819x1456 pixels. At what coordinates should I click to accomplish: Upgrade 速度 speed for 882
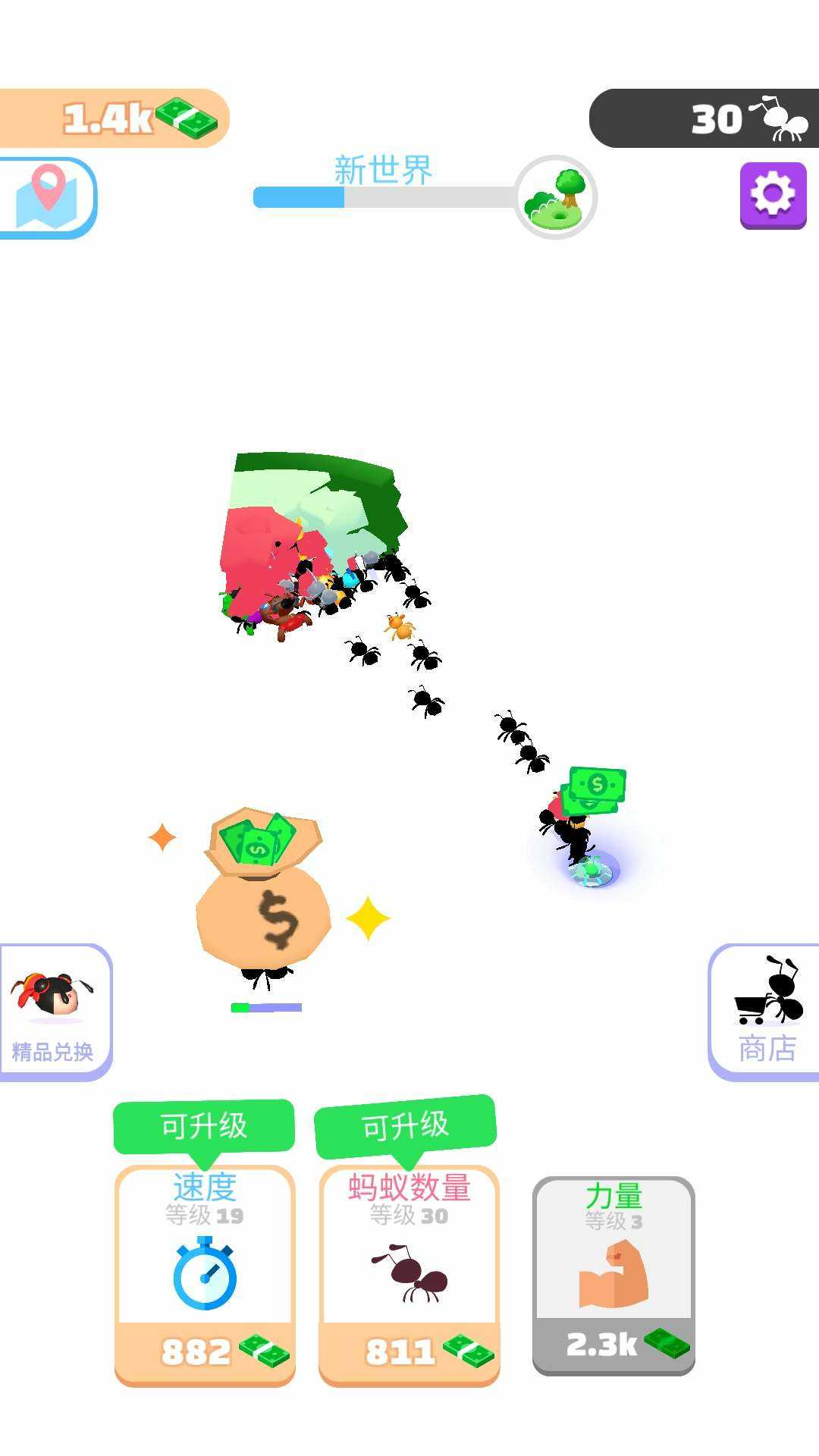pos(205,1276)
